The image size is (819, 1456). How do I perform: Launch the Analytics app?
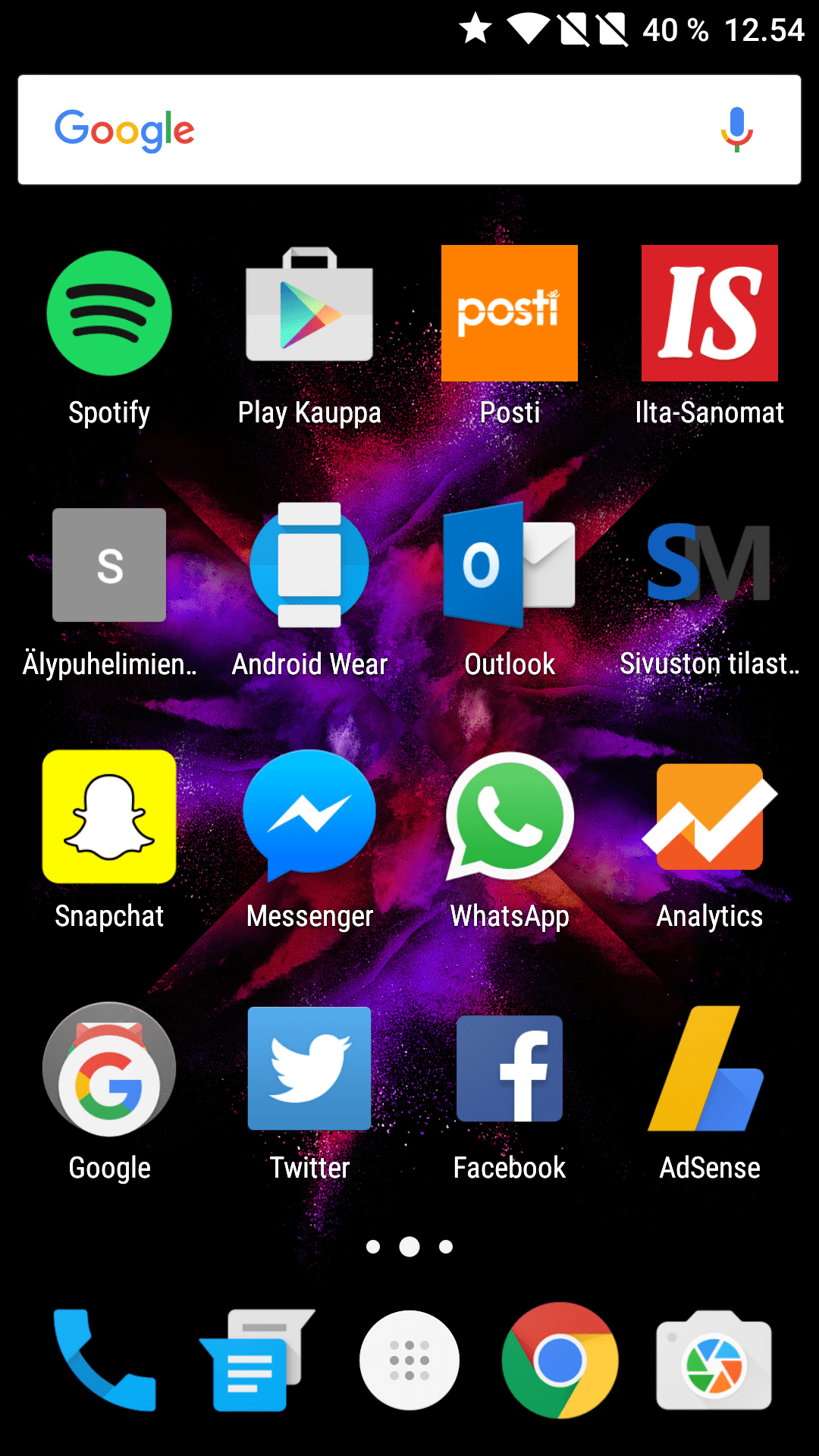[710, 817]
